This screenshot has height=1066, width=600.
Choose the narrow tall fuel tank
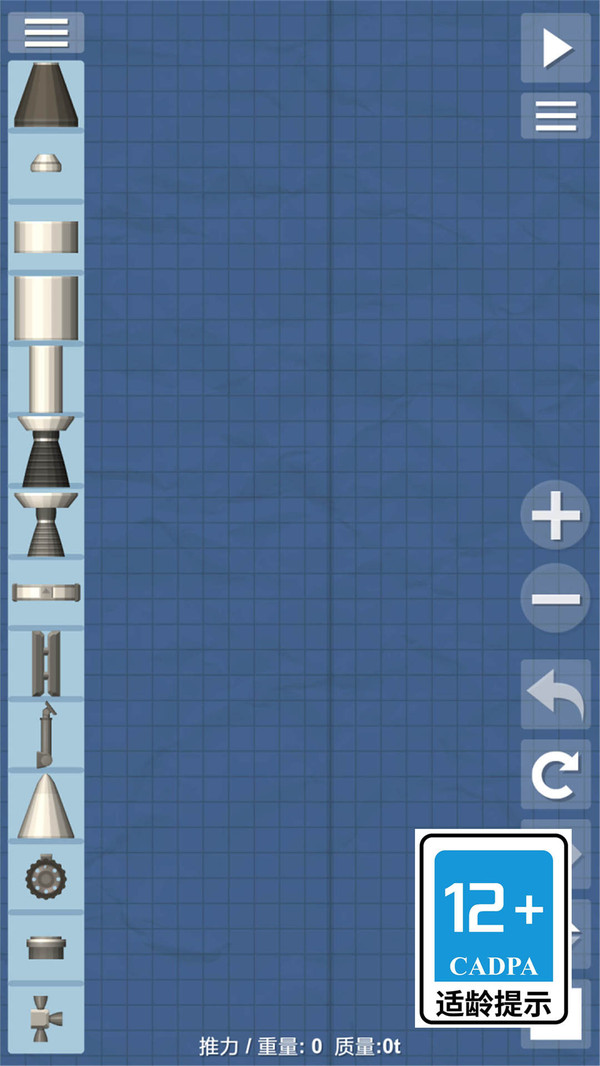tap(46, 379)
